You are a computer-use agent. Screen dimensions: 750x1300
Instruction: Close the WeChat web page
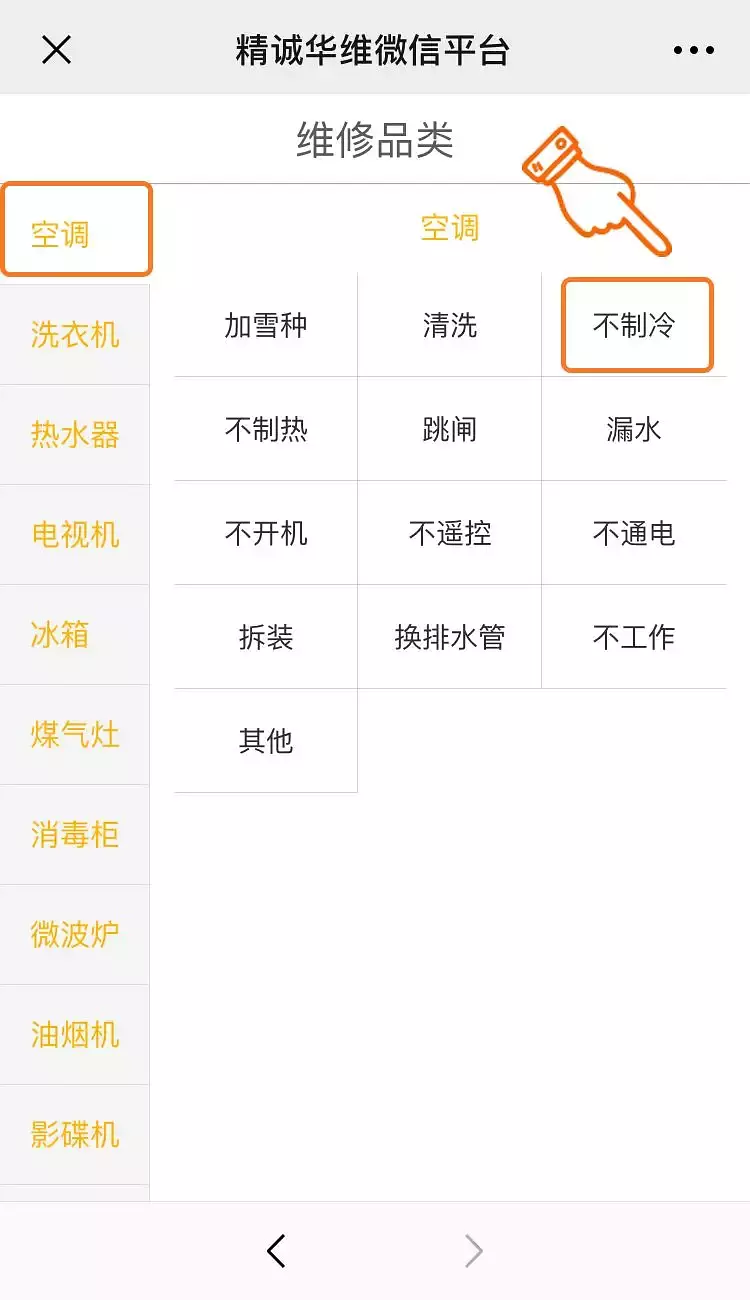point(56,49)
